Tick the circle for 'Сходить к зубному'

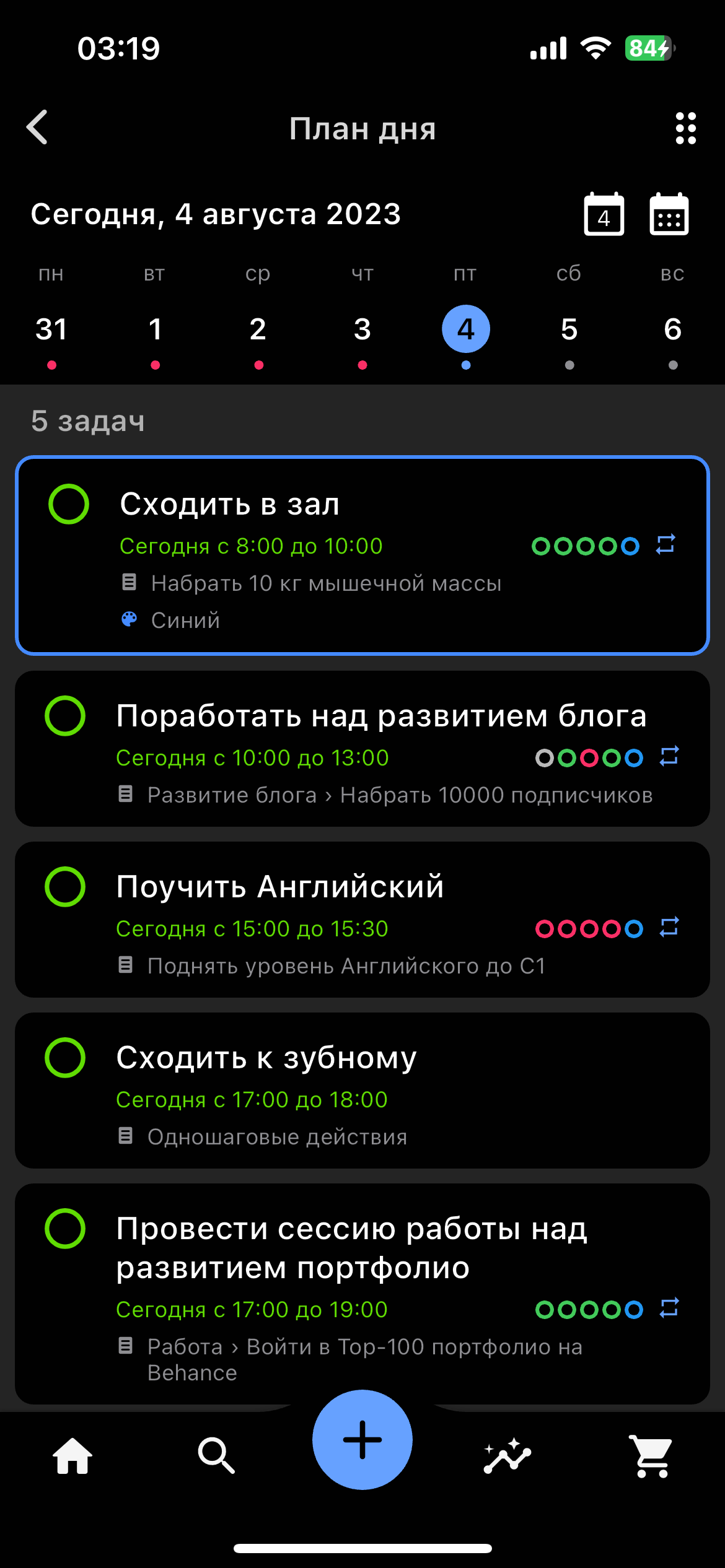pos(65,1058)
